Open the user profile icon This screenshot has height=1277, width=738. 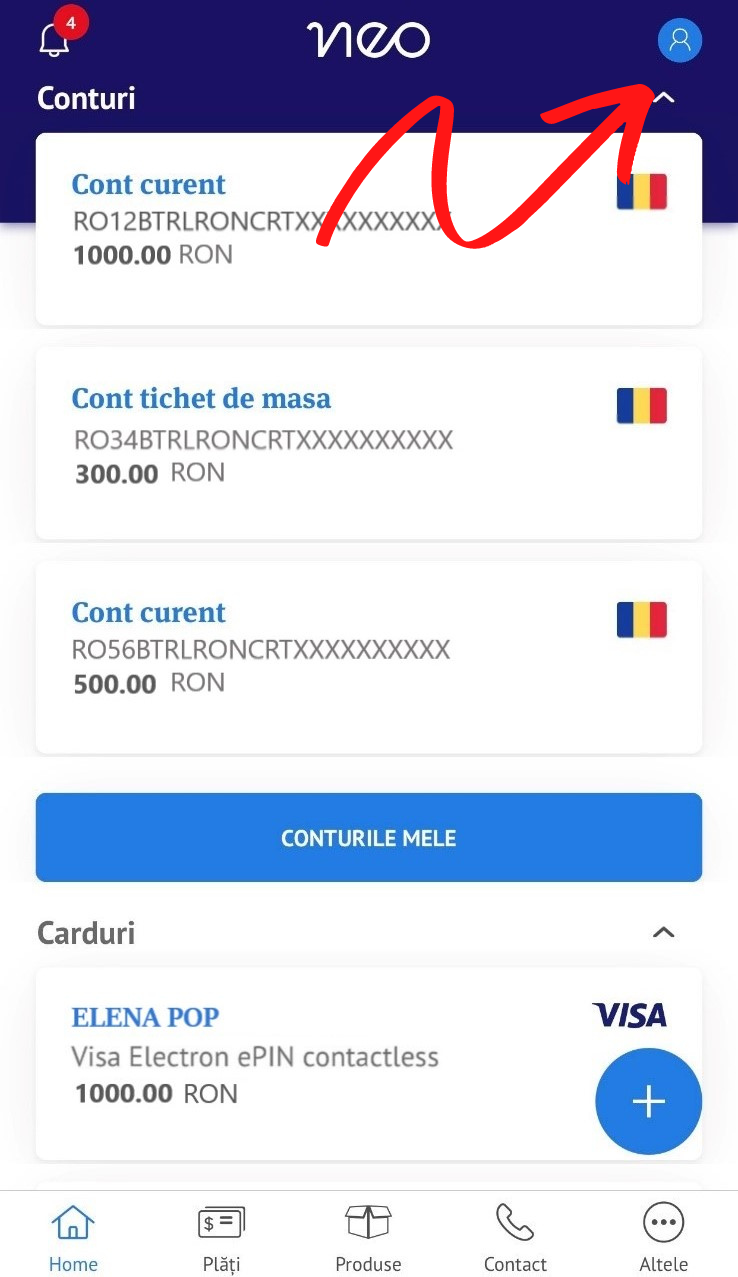[x=680, y=40]
